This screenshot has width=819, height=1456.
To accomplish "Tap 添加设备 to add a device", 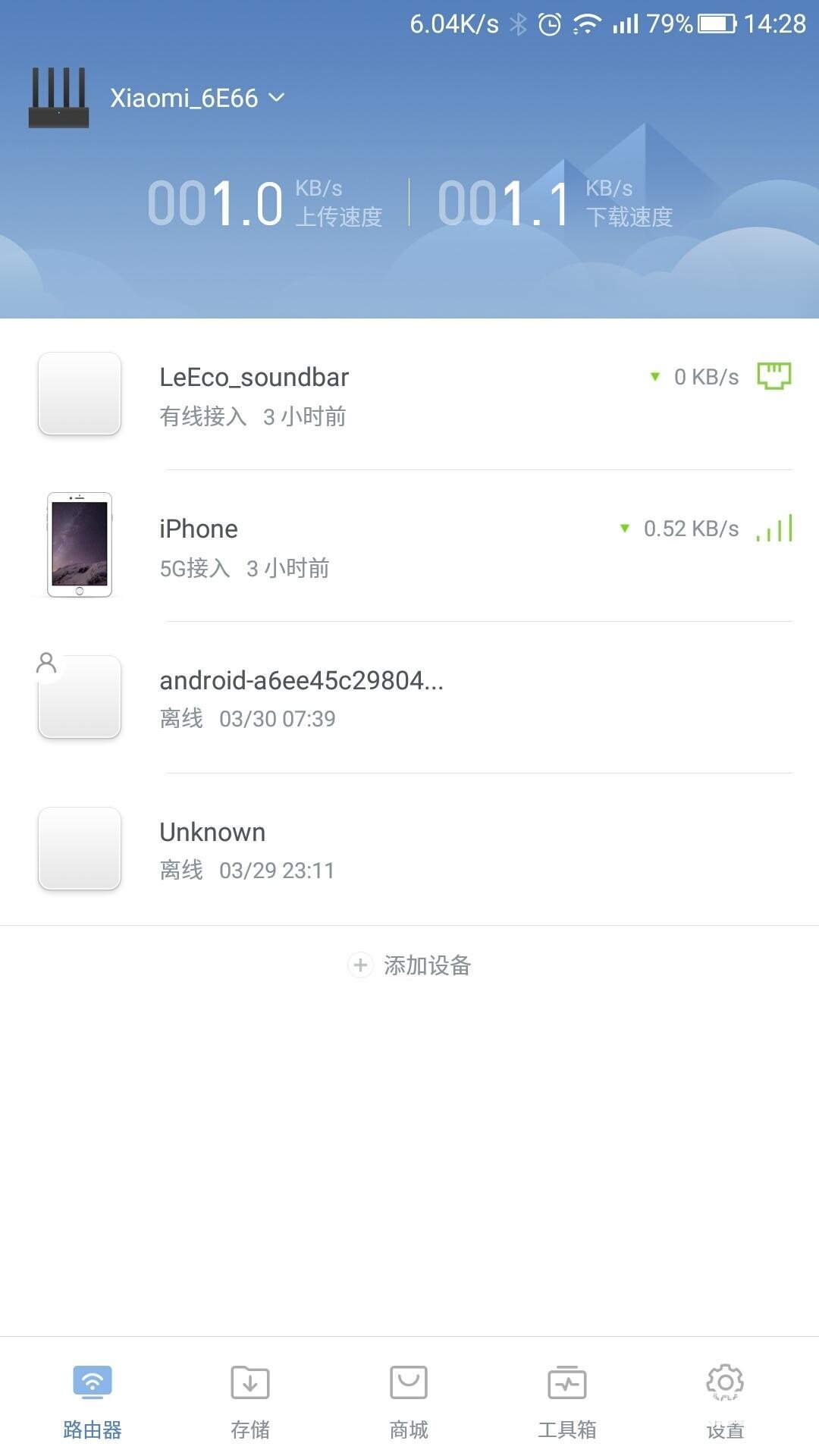I will tap(410, 965).
